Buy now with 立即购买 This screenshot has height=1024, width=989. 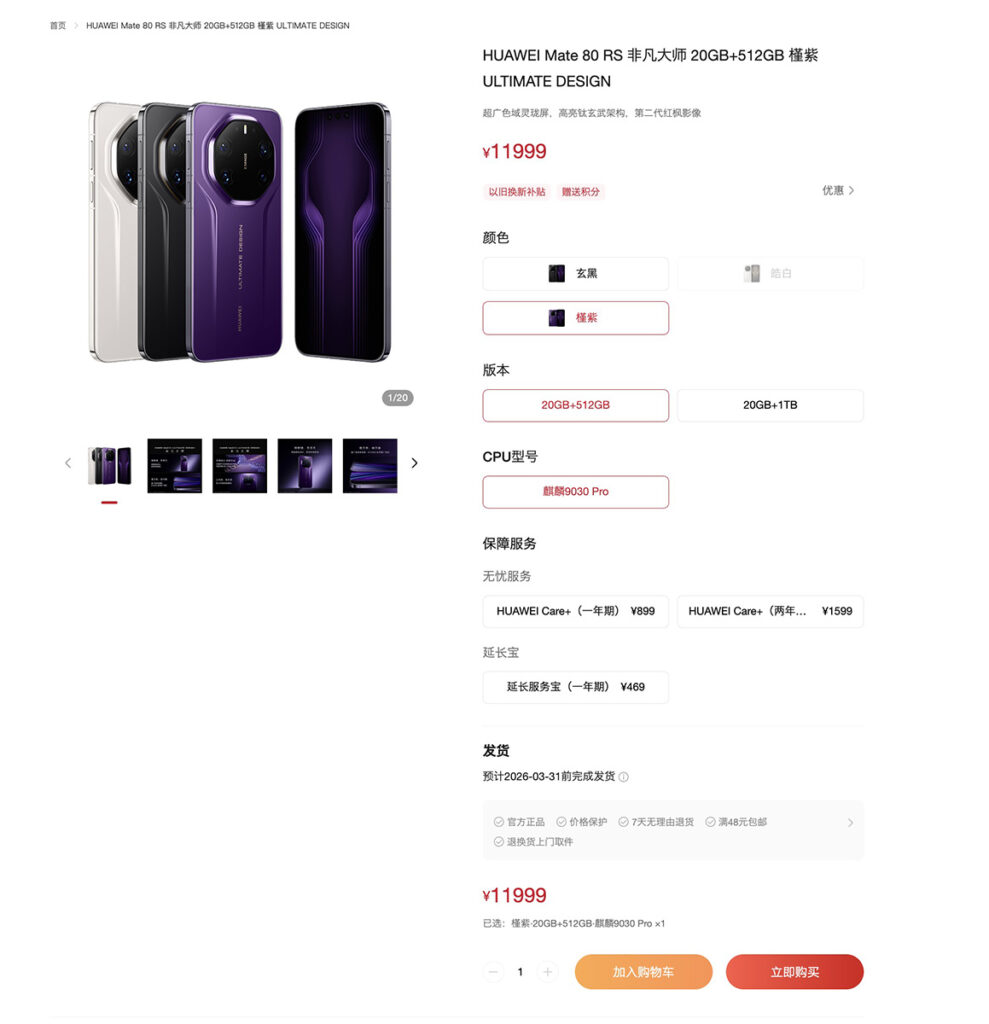(794, 972)
